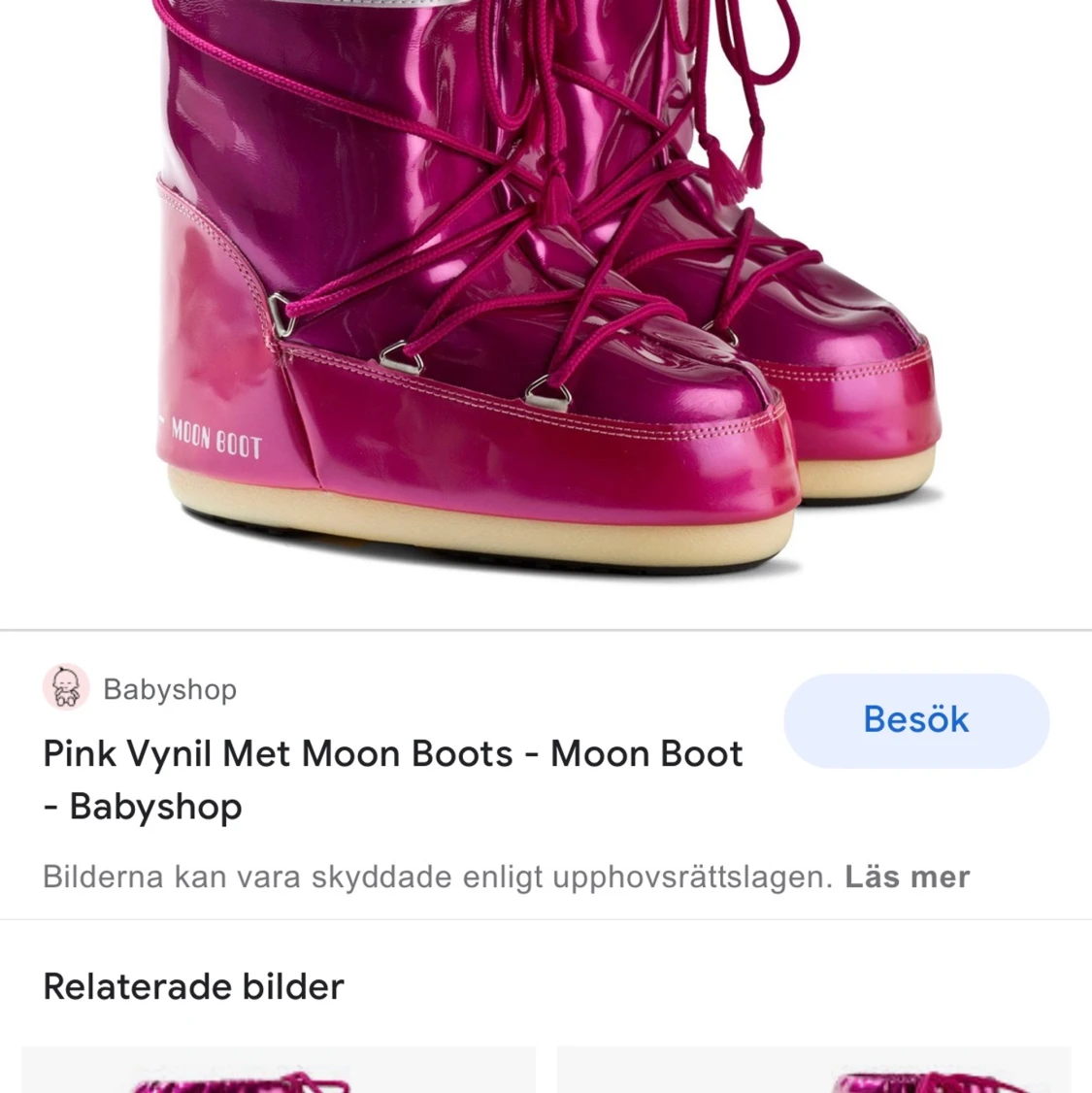Select the Babyshop source name label
The height and width of the screenshot is (1093, 1092).
(x=170, y=689)
